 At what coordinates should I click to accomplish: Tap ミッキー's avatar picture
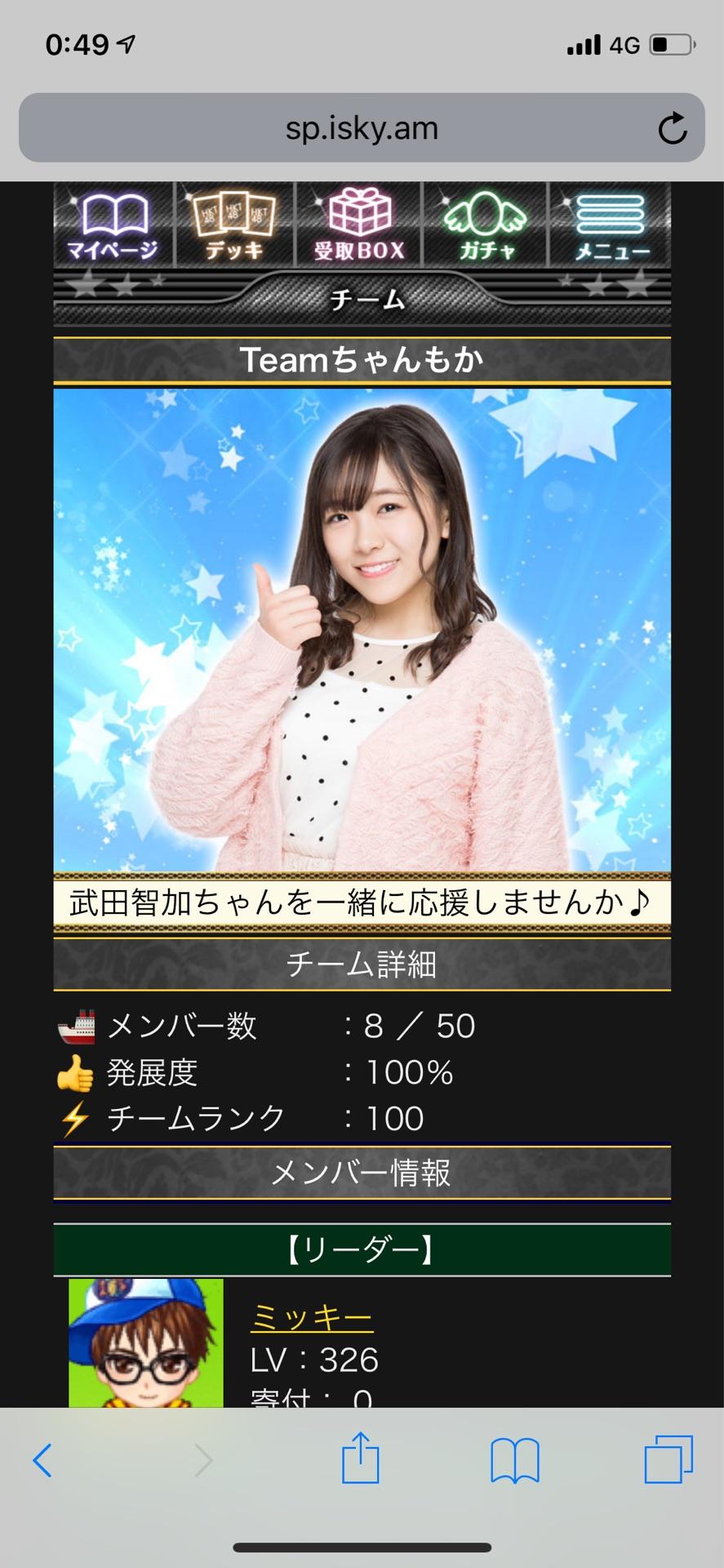(x=146, y=1343)
